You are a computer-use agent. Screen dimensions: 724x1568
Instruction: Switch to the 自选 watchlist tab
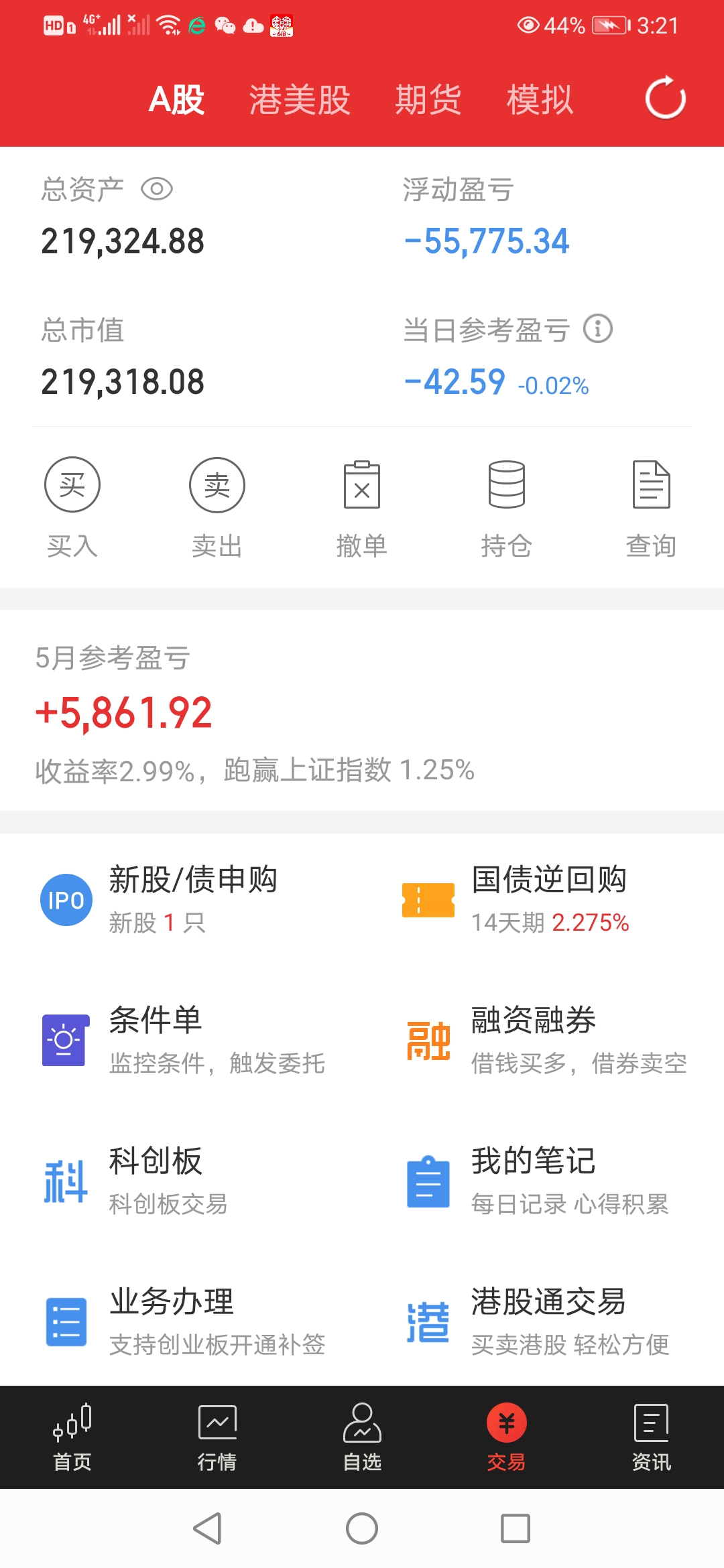coord(362,1437)
